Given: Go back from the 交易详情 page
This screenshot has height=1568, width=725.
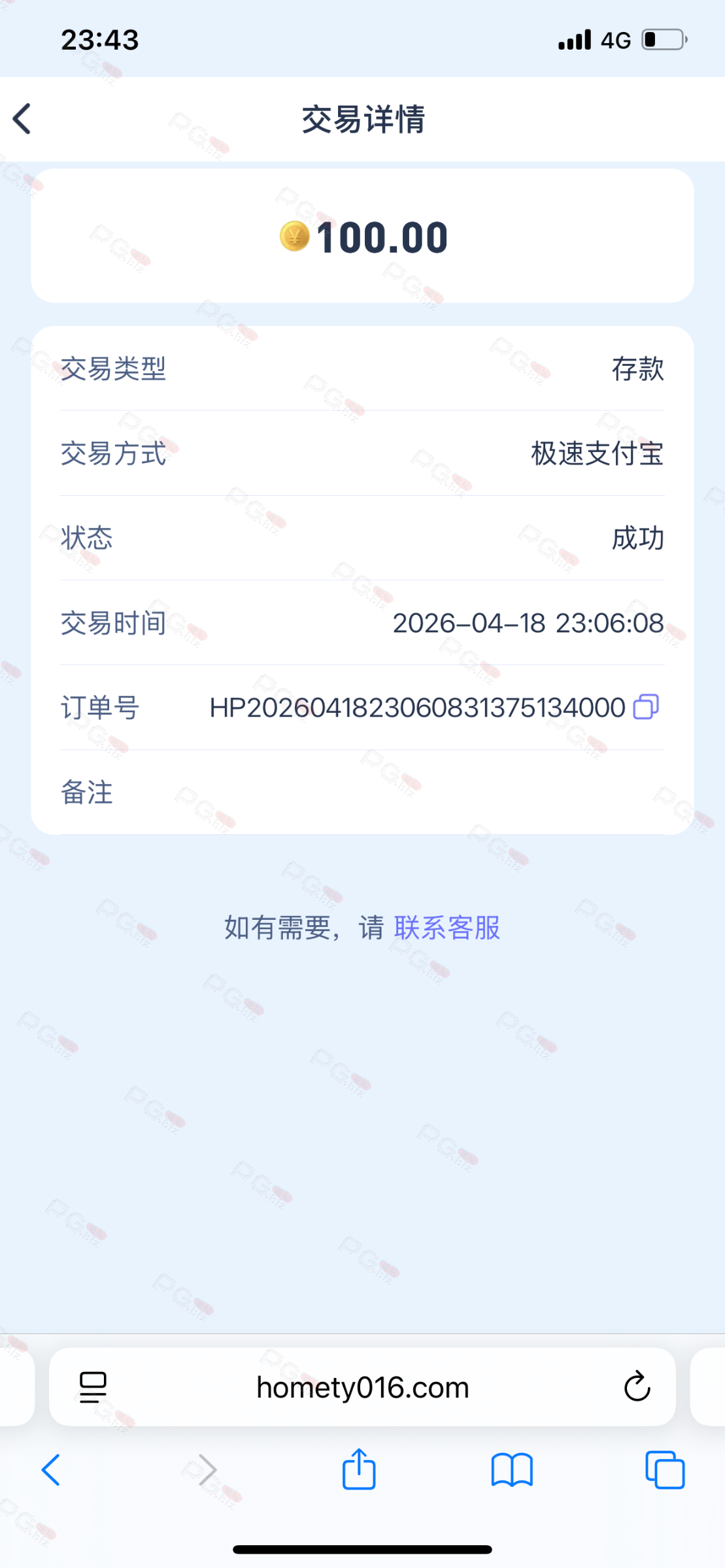Looking at the screenshot, I should tap(22, 120).
